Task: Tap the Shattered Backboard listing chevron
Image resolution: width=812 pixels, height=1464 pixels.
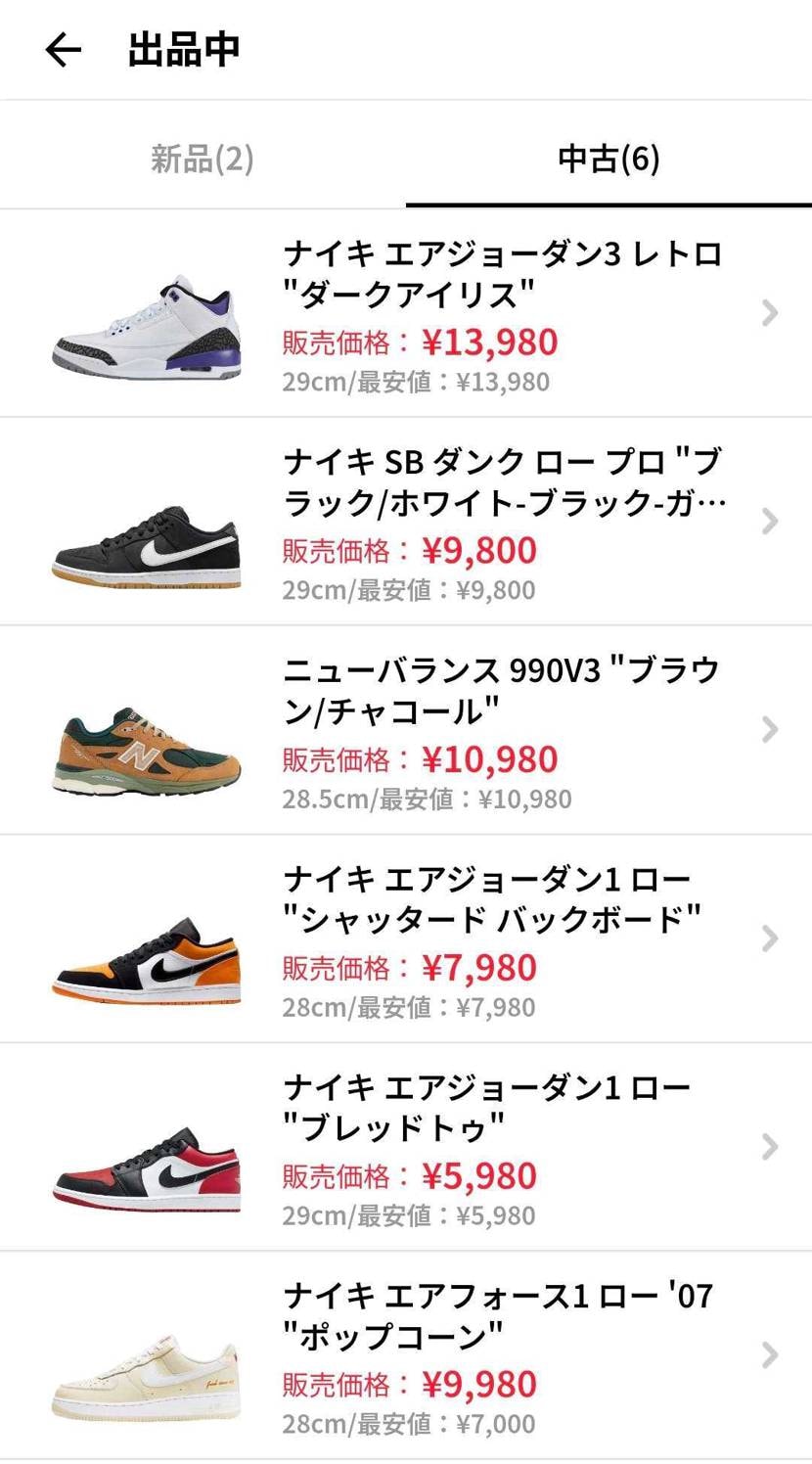Action: coord(769,939)
